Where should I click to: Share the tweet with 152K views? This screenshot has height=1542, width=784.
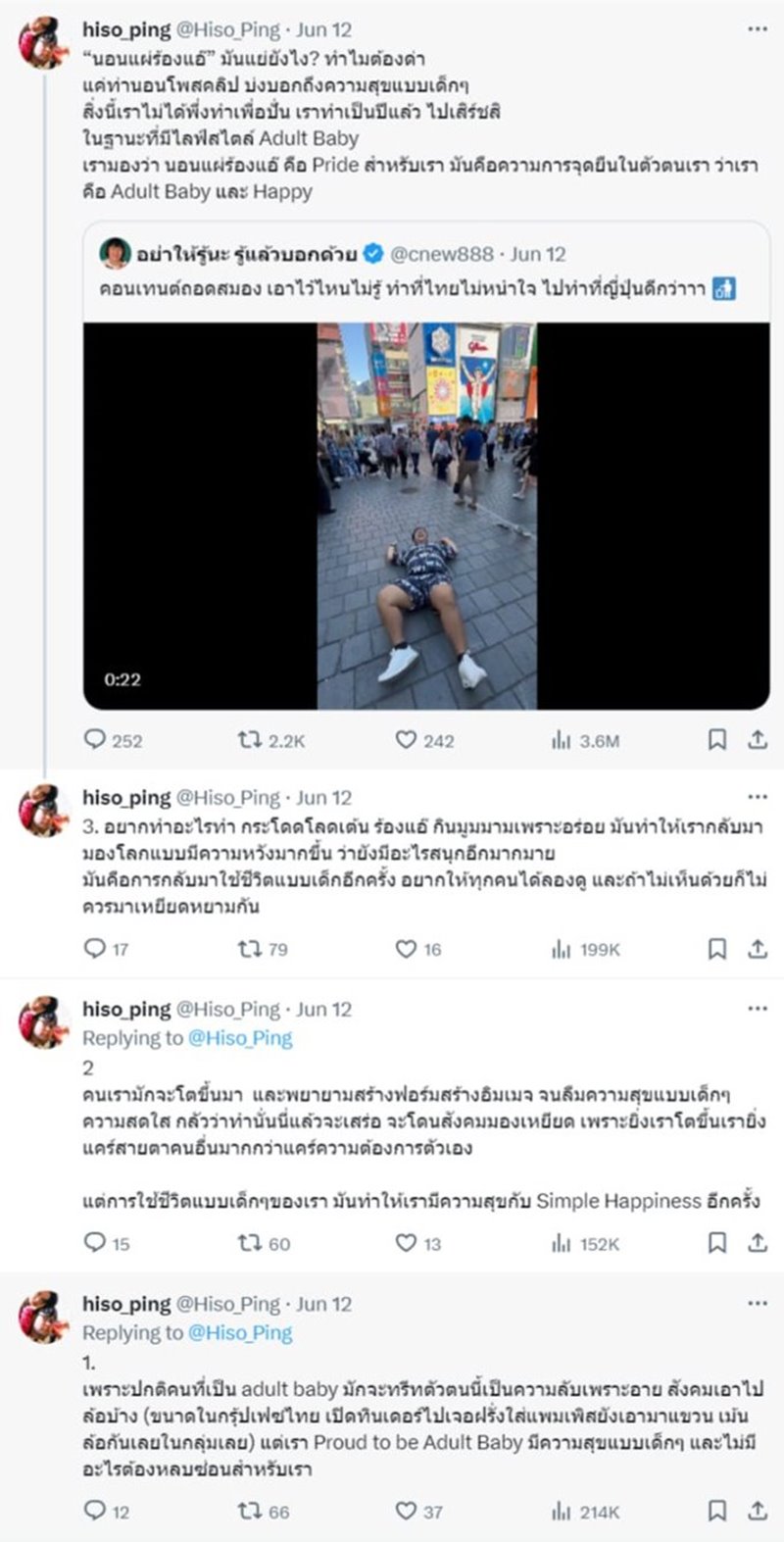pyautogui.click(x=758, y=1243)
